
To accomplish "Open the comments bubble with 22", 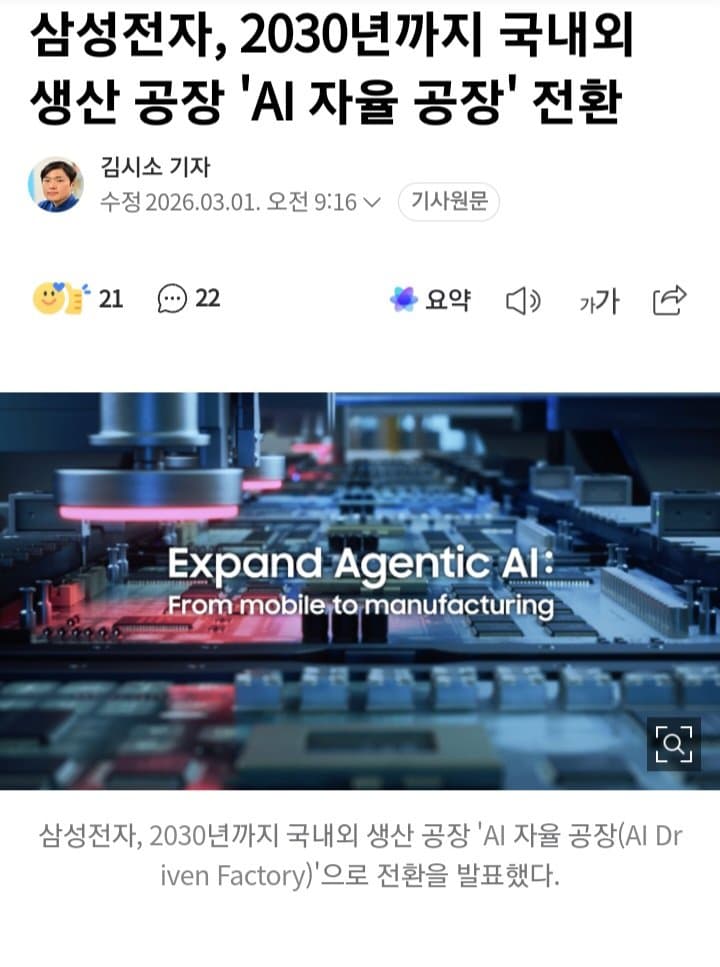I will pos(188,298).
